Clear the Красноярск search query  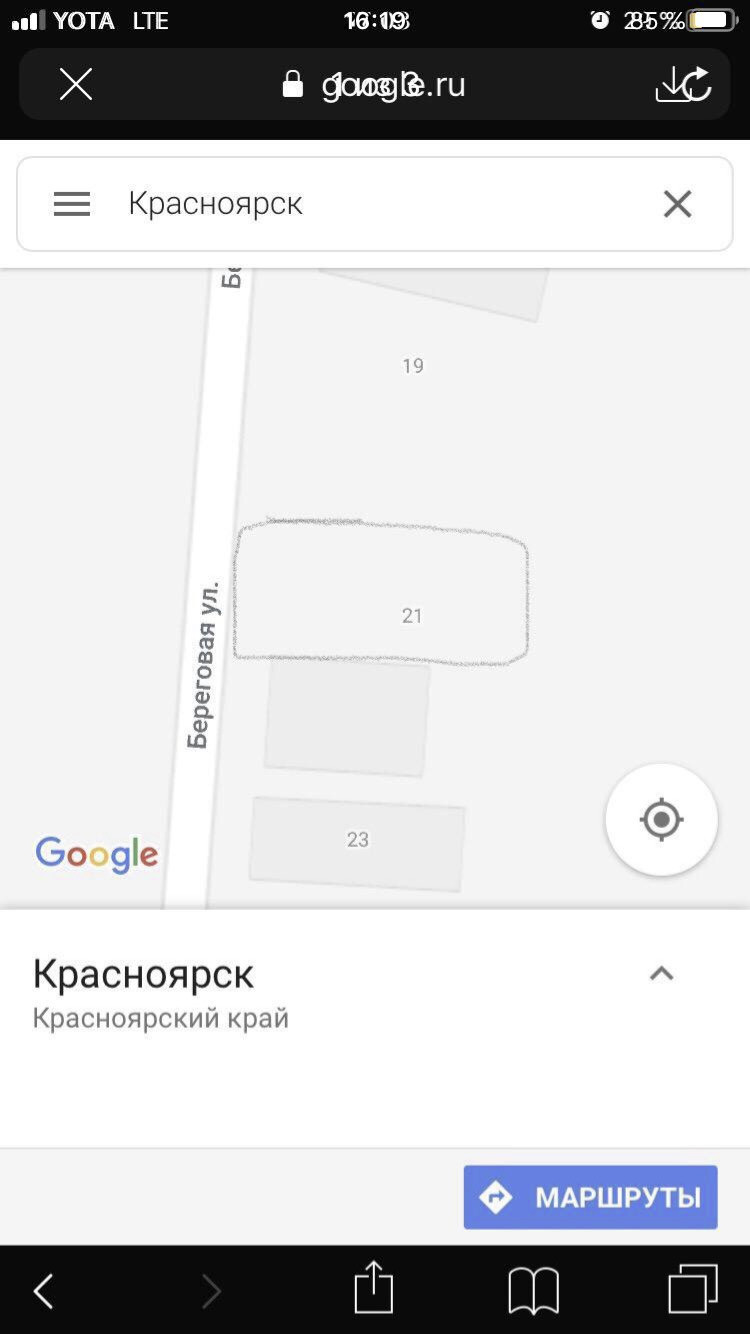pyautogui.click(x=677, y=204)
